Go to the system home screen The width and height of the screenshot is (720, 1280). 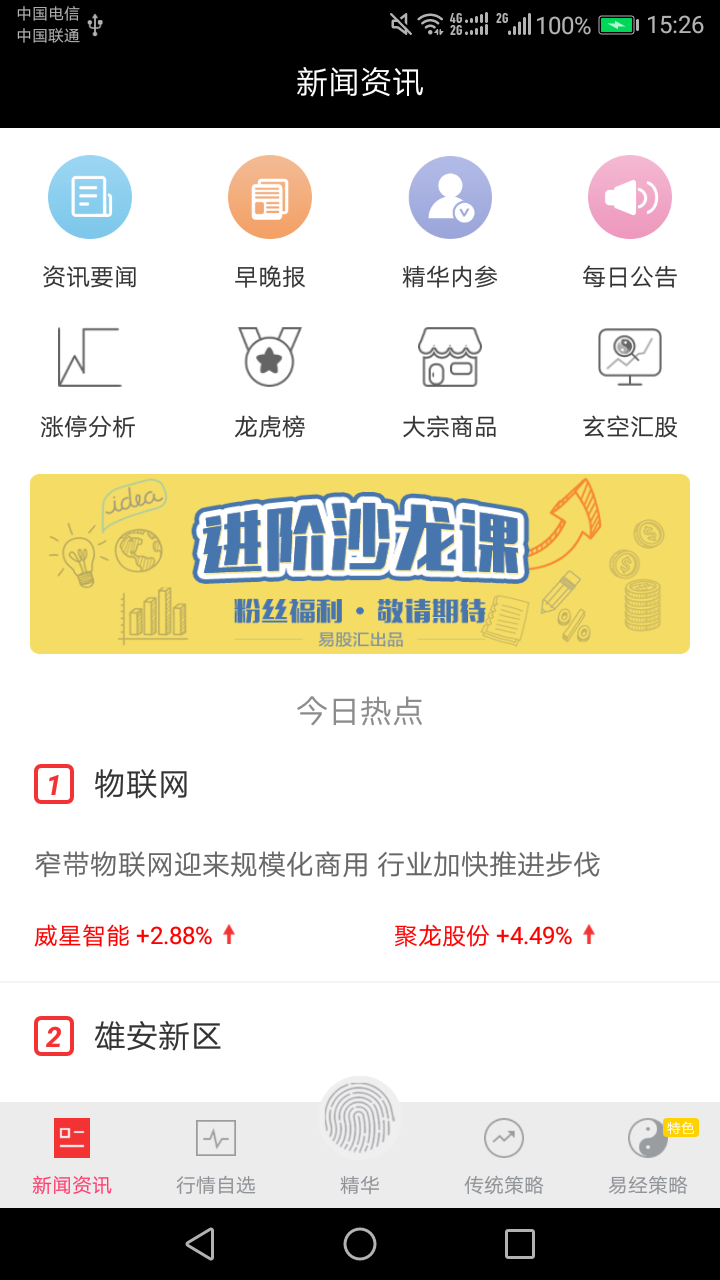(360, 1244)
